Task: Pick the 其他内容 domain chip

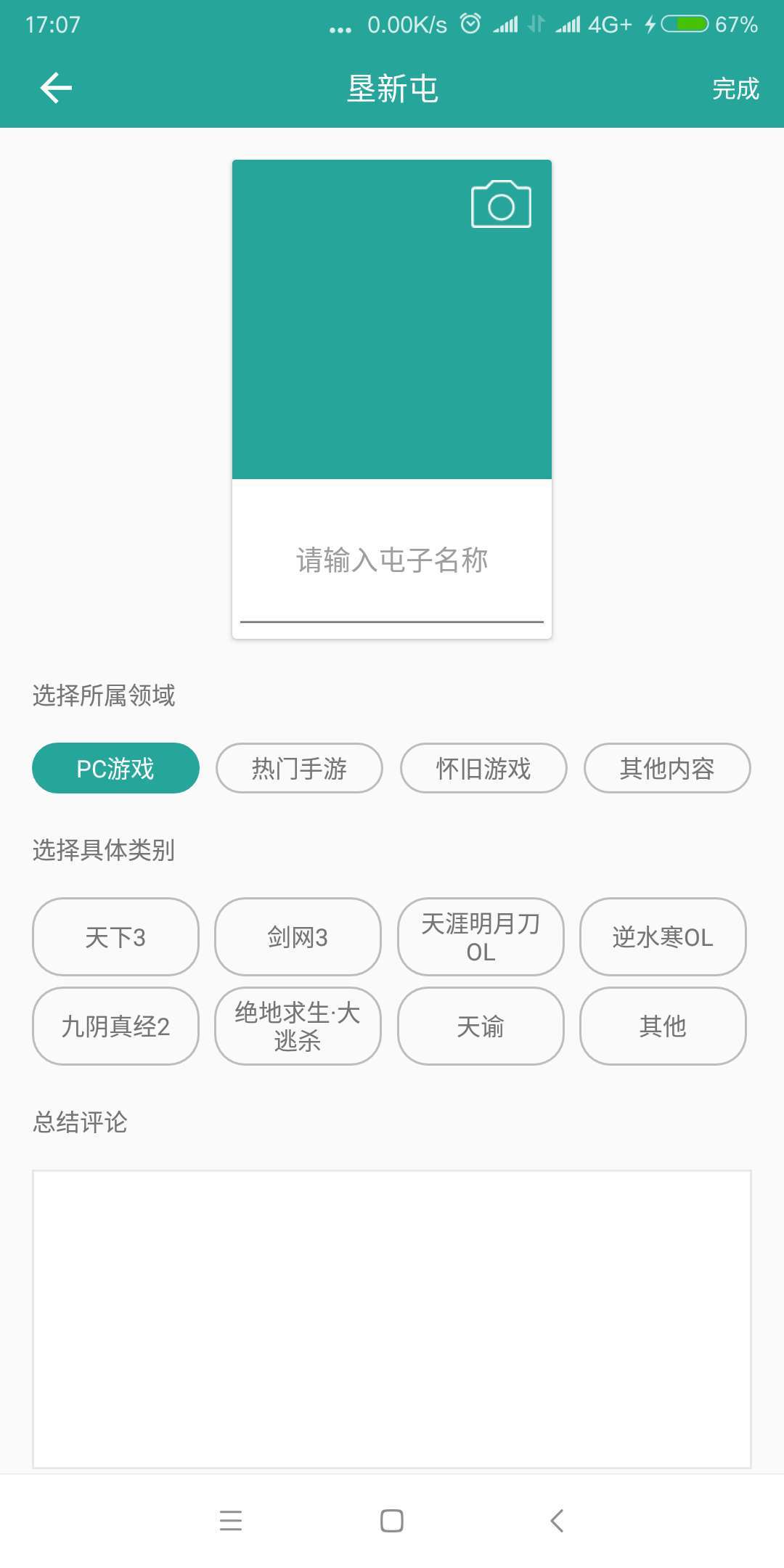Action: point(667,768)
